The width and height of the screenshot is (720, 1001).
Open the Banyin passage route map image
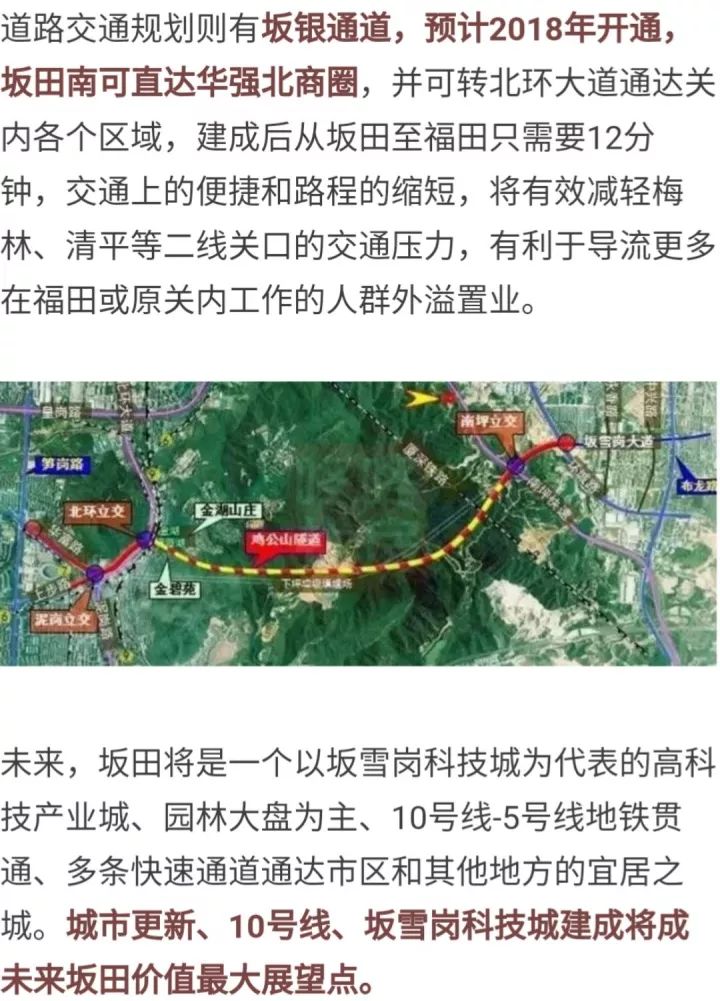(x=359, y=522)
